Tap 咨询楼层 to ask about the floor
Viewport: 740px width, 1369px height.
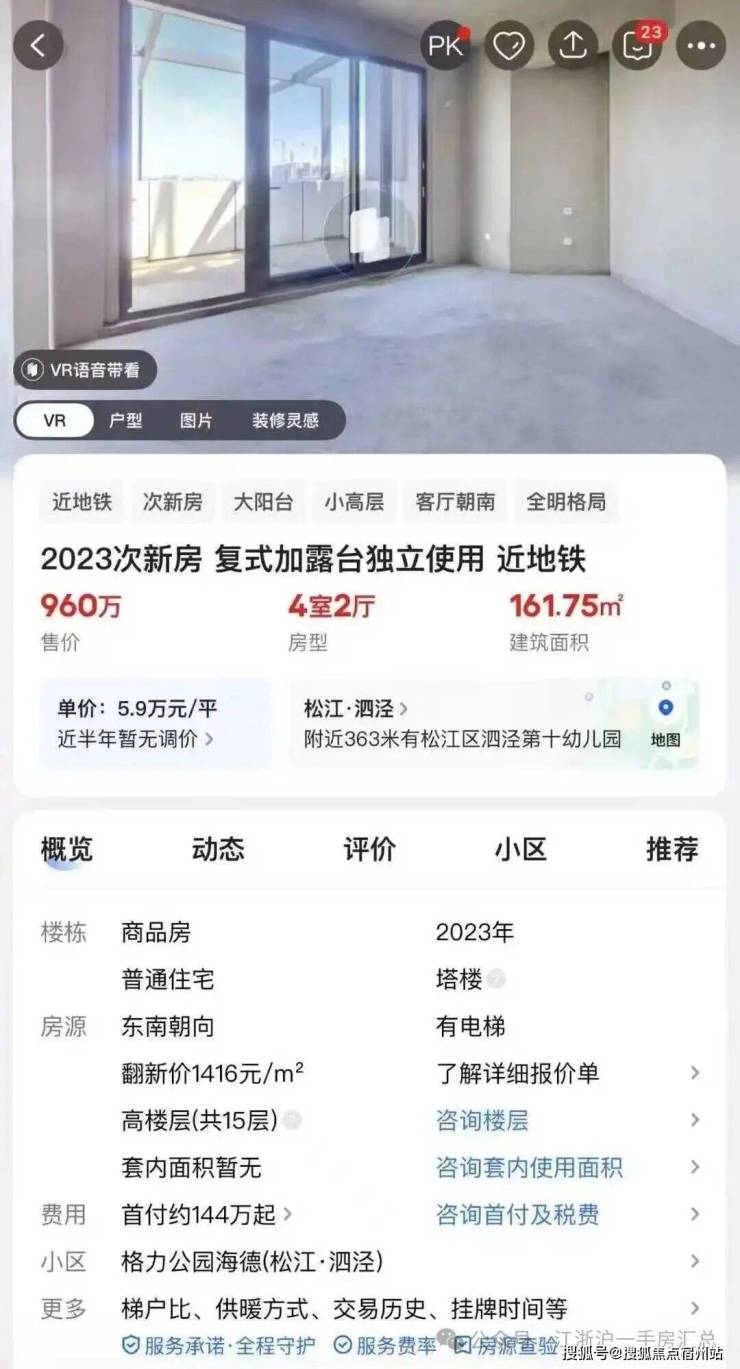click(x=482, y=1121)
